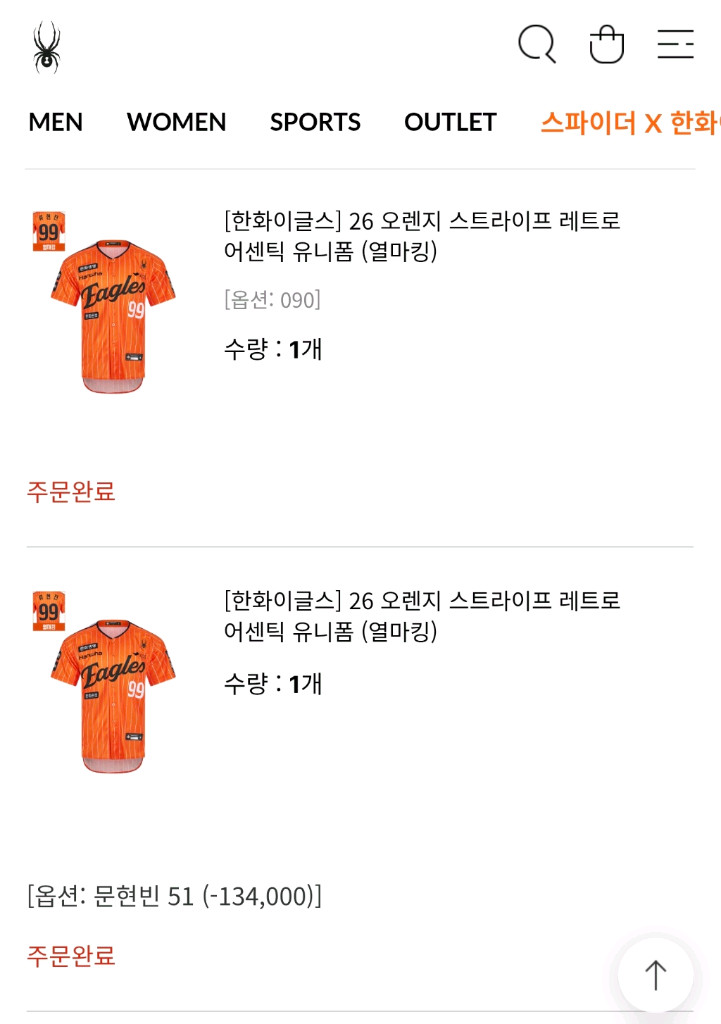Open the hamburger menu icon
Screen dimensions: 721x1024
coord(676,44)
